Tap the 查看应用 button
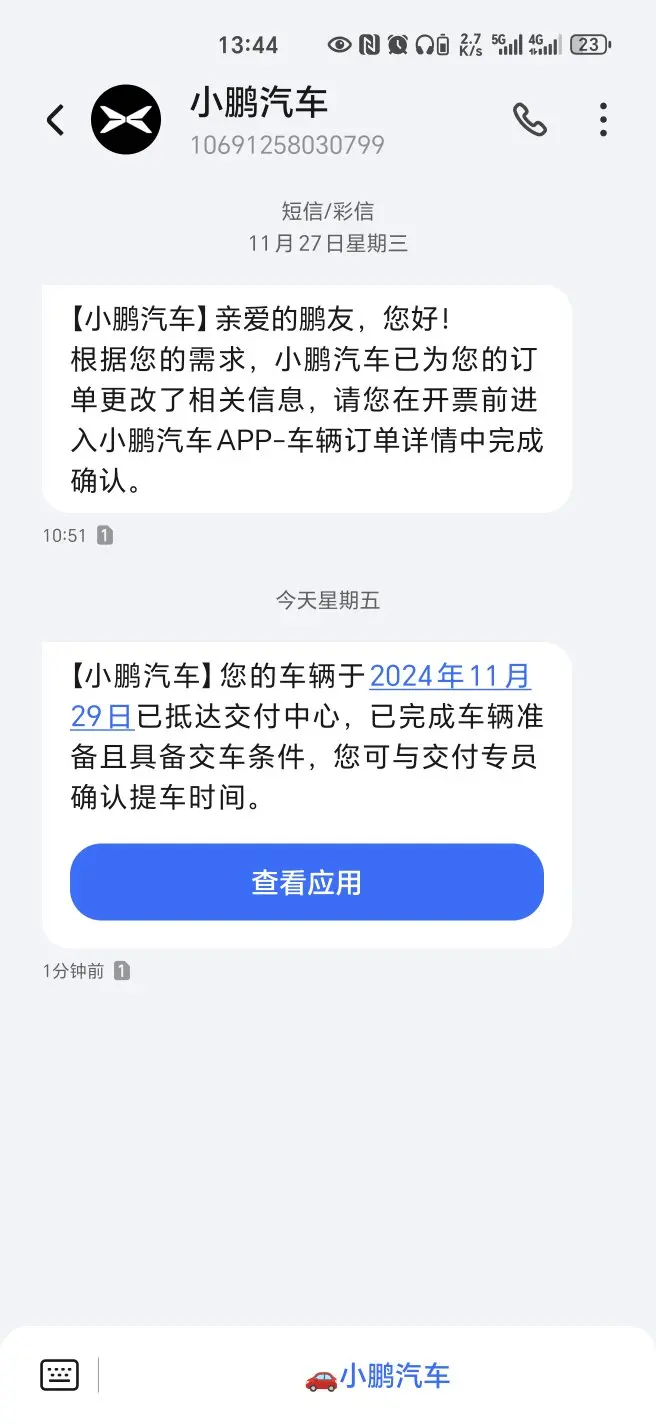The image size is (656, 1424). 307,882
